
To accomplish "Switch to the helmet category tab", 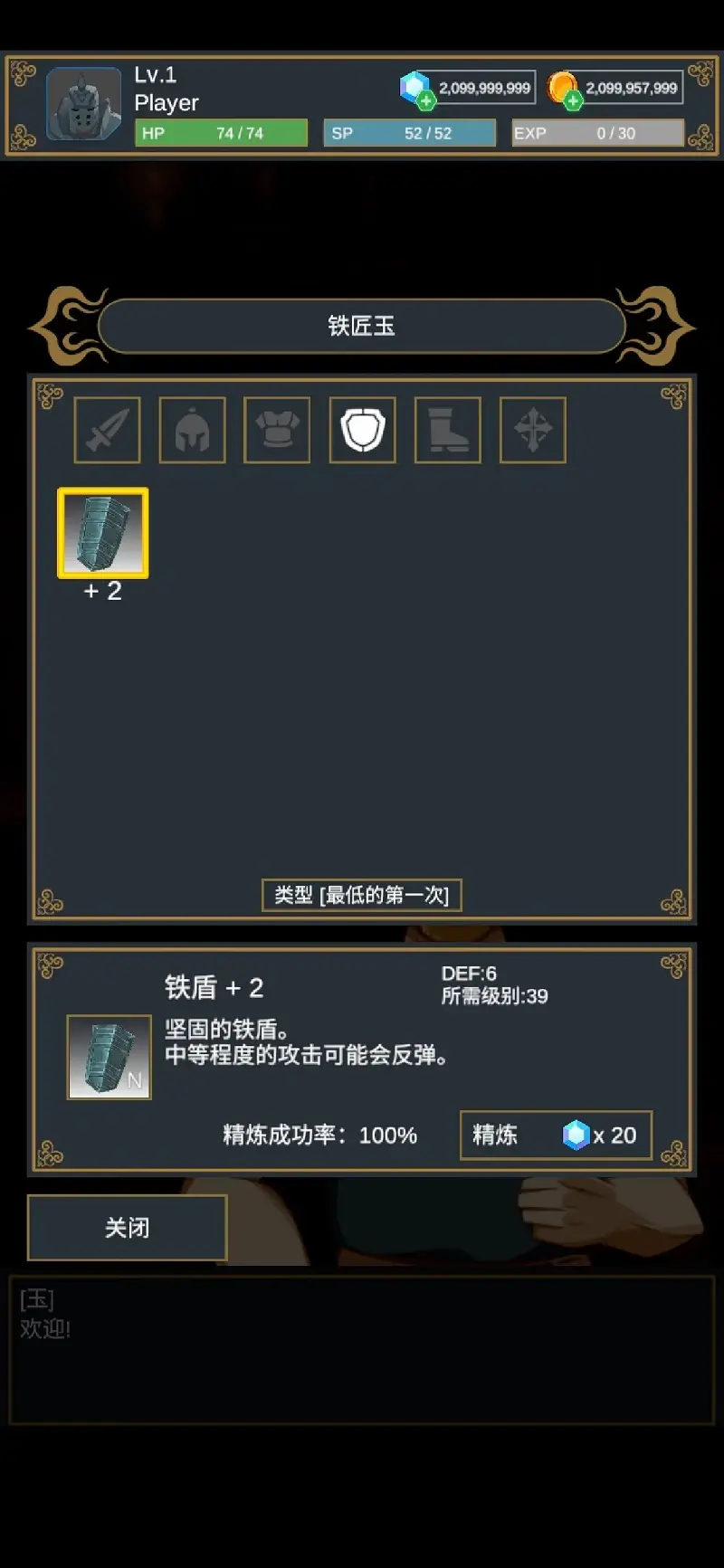I will [x=192, y=430].
